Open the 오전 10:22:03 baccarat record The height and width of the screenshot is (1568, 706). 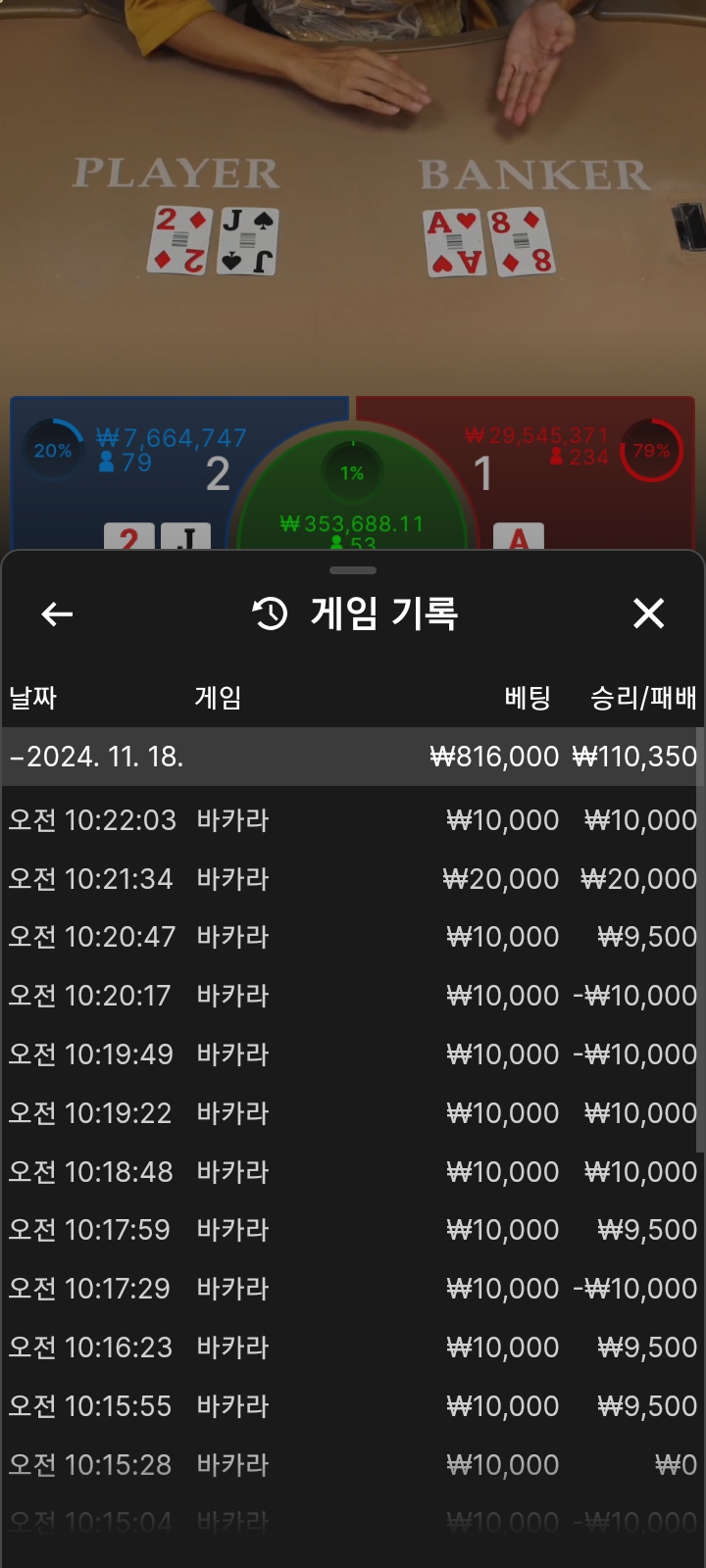pos(351,820)
